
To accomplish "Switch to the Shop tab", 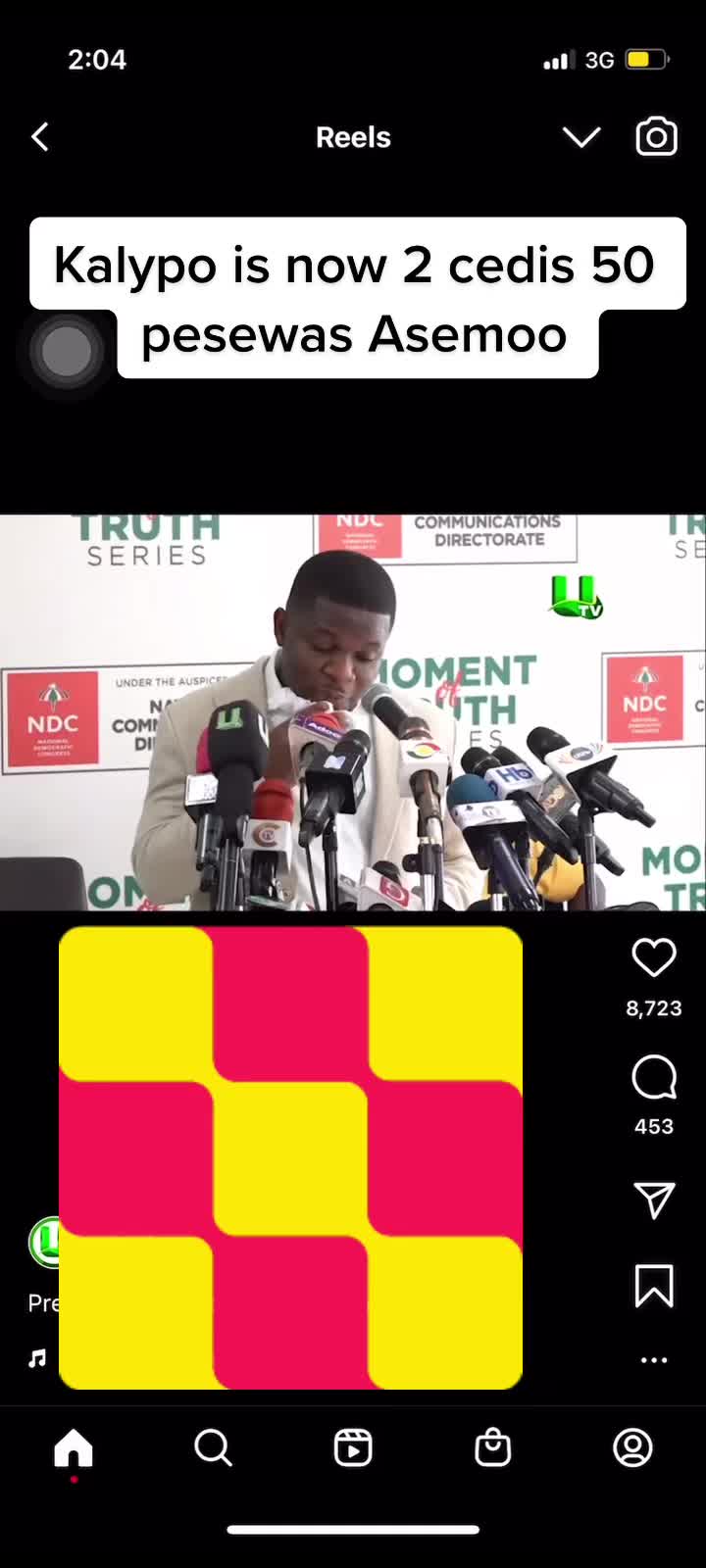I will pyautogui.click(x=492, y=1447).
